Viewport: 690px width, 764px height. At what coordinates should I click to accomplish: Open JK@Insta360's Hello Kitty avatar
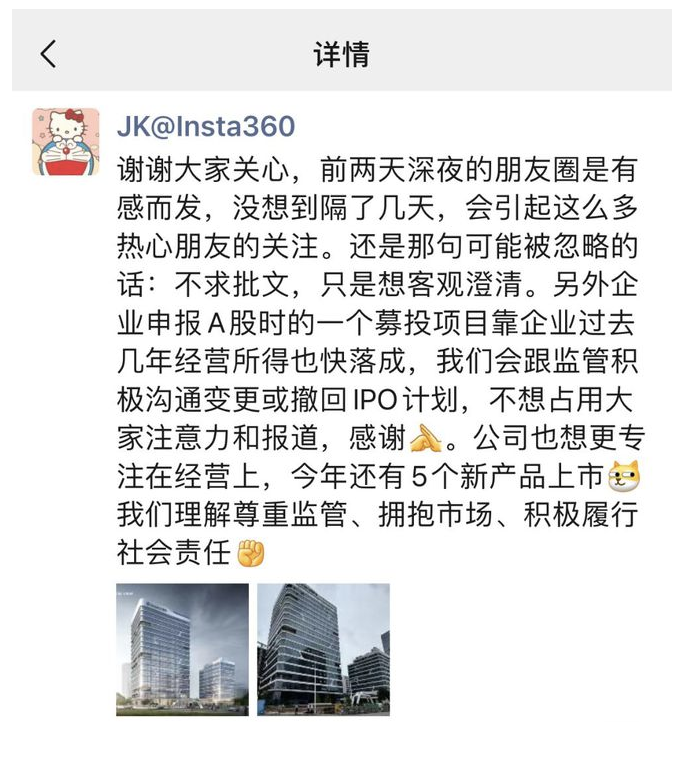66,141
